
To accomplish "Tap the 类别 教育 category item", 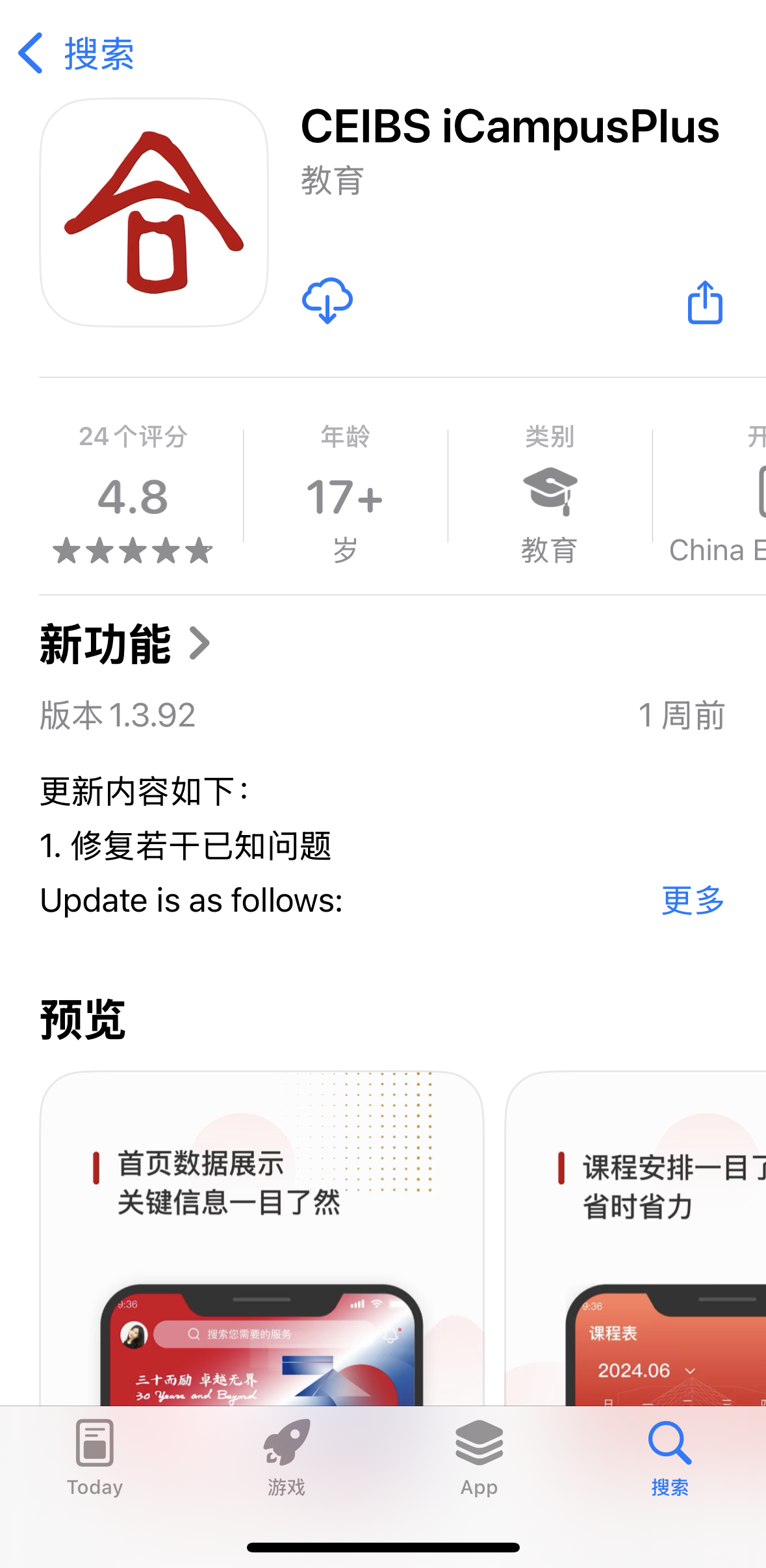I will point(550,494).
